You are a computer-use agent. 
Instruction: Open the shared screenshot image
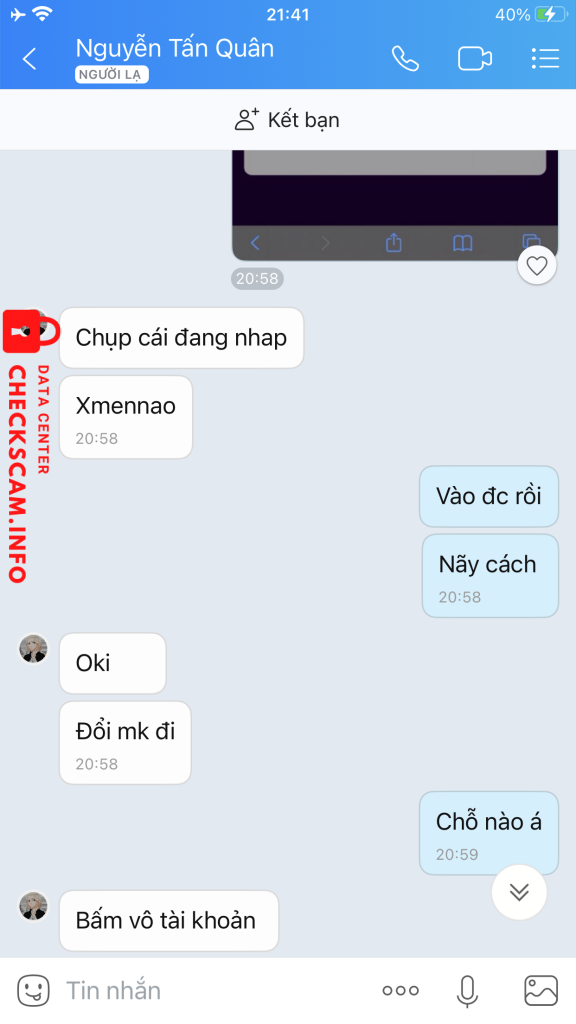(395, 205)
